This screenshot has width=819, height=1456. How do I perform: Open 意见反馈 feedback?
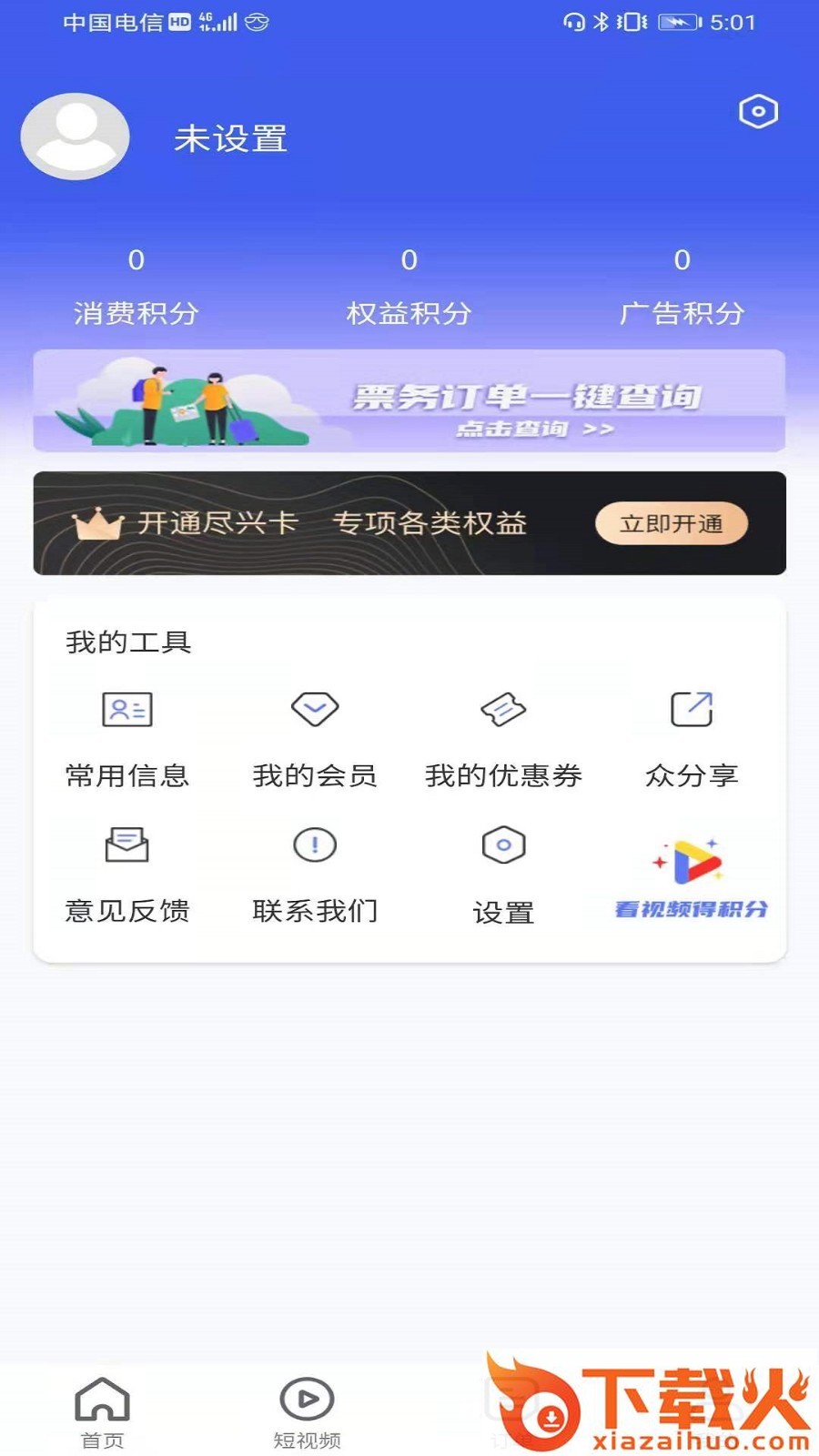[x=127, y=872]
